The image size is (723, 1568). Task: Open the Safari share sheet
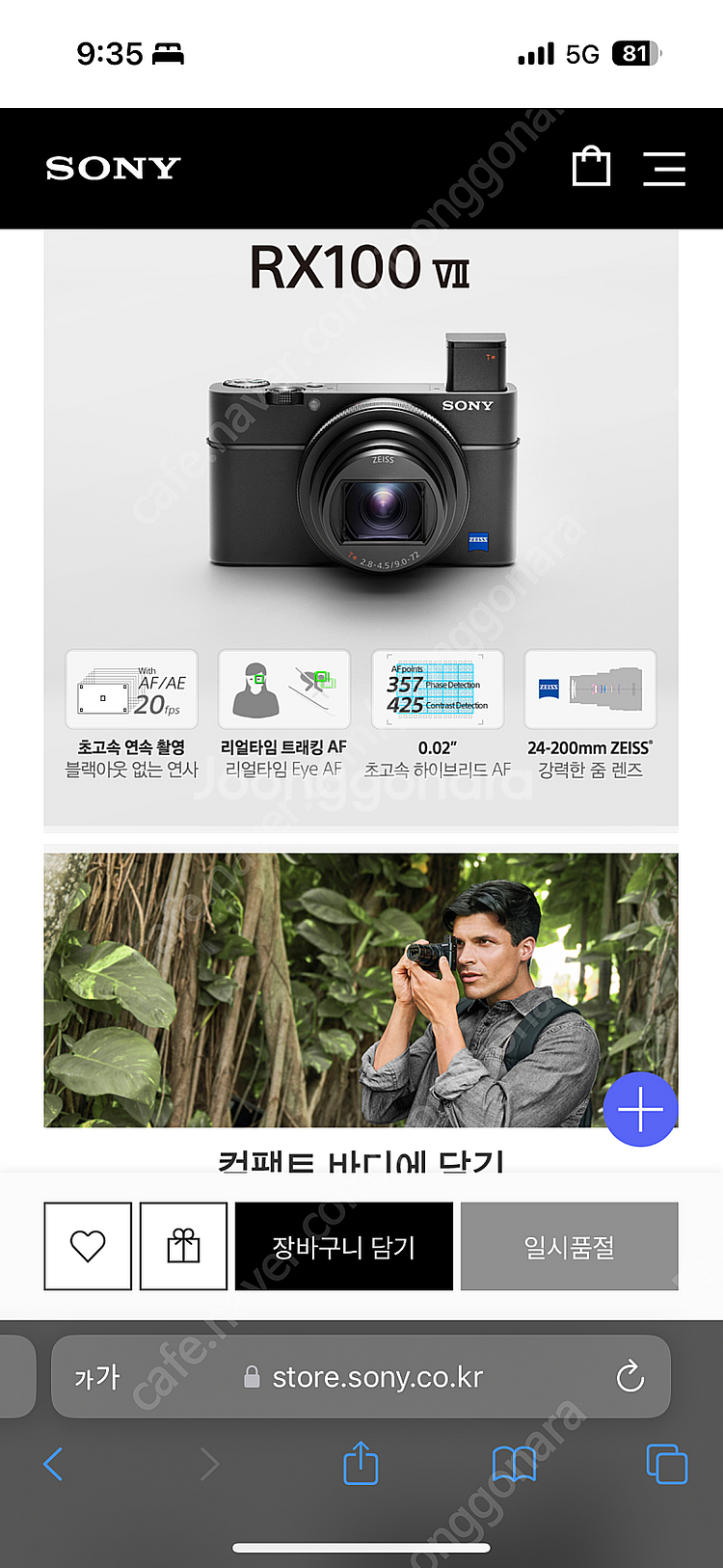pyautogui.click(x=361, y=1463)
